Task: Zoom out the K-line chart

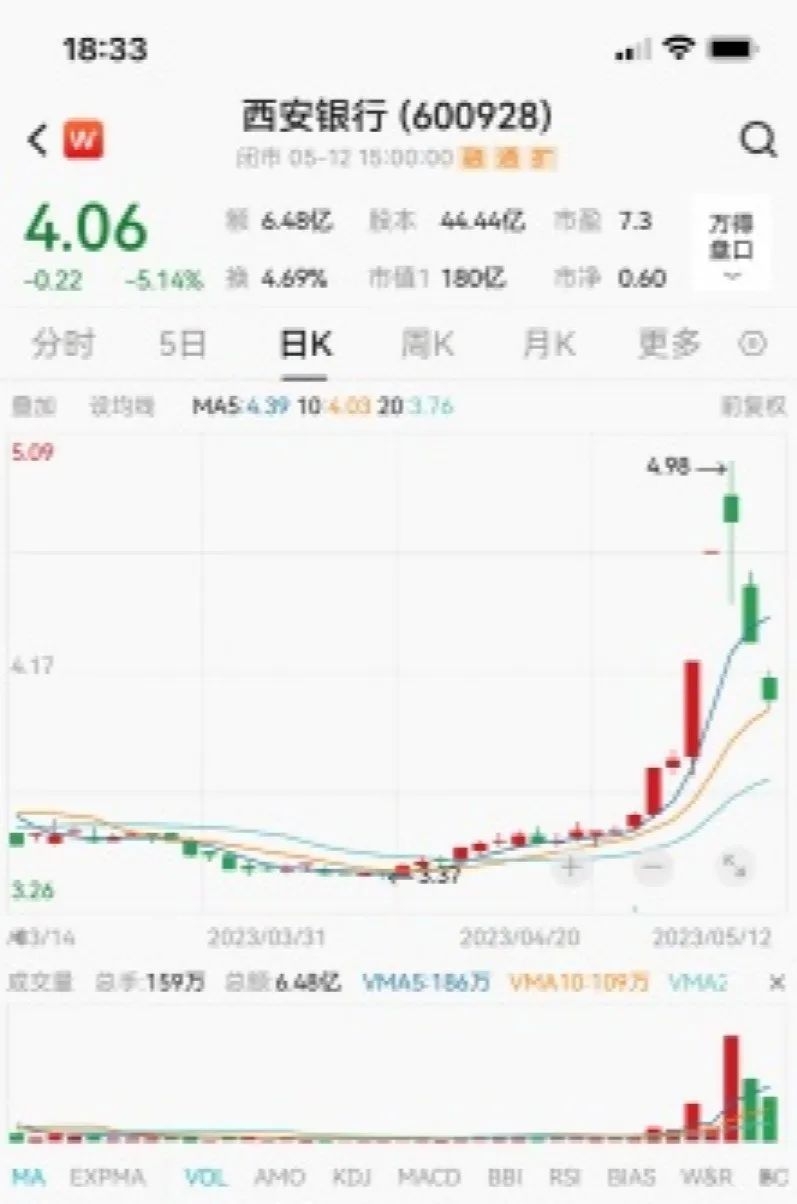Action: click(x=653, y=866)
